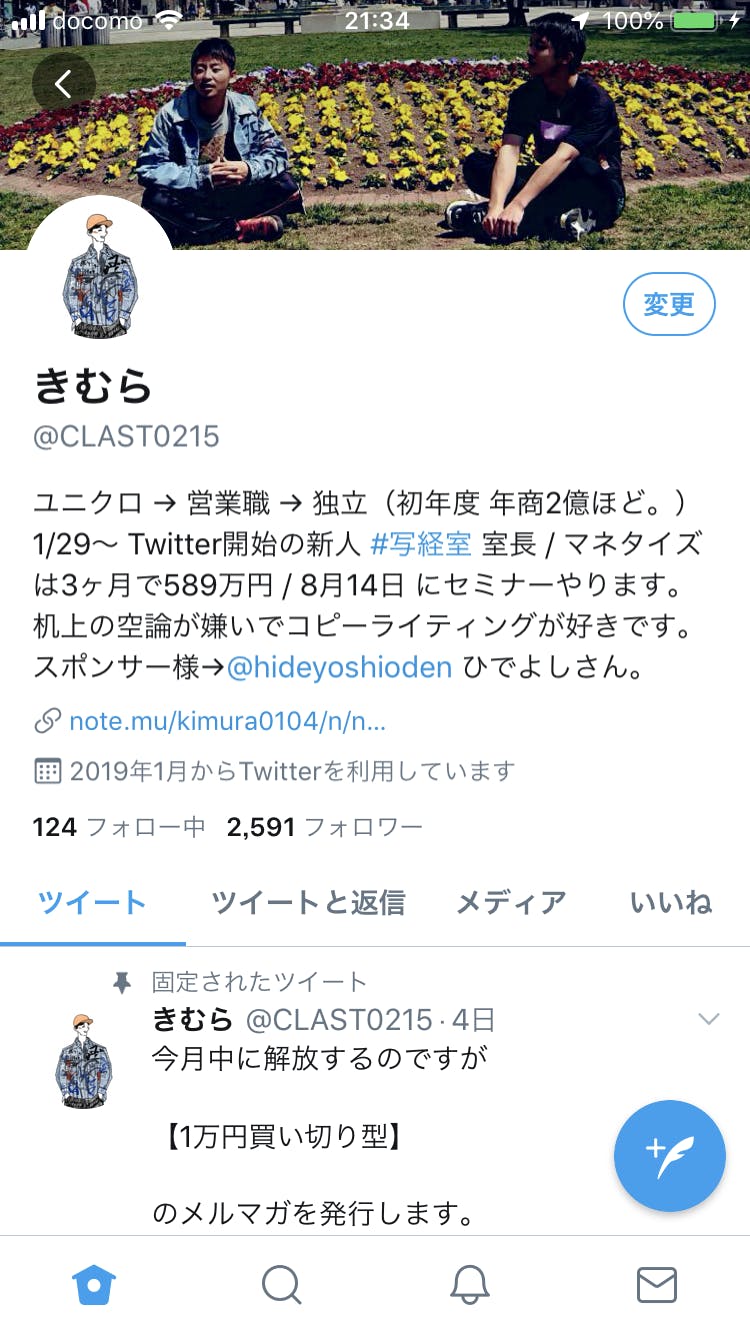Viewport: 750px width, 1334px height.
Task: View the 124 フォロー中 following list
Action: pyautogui.click(x=119, y=827)
